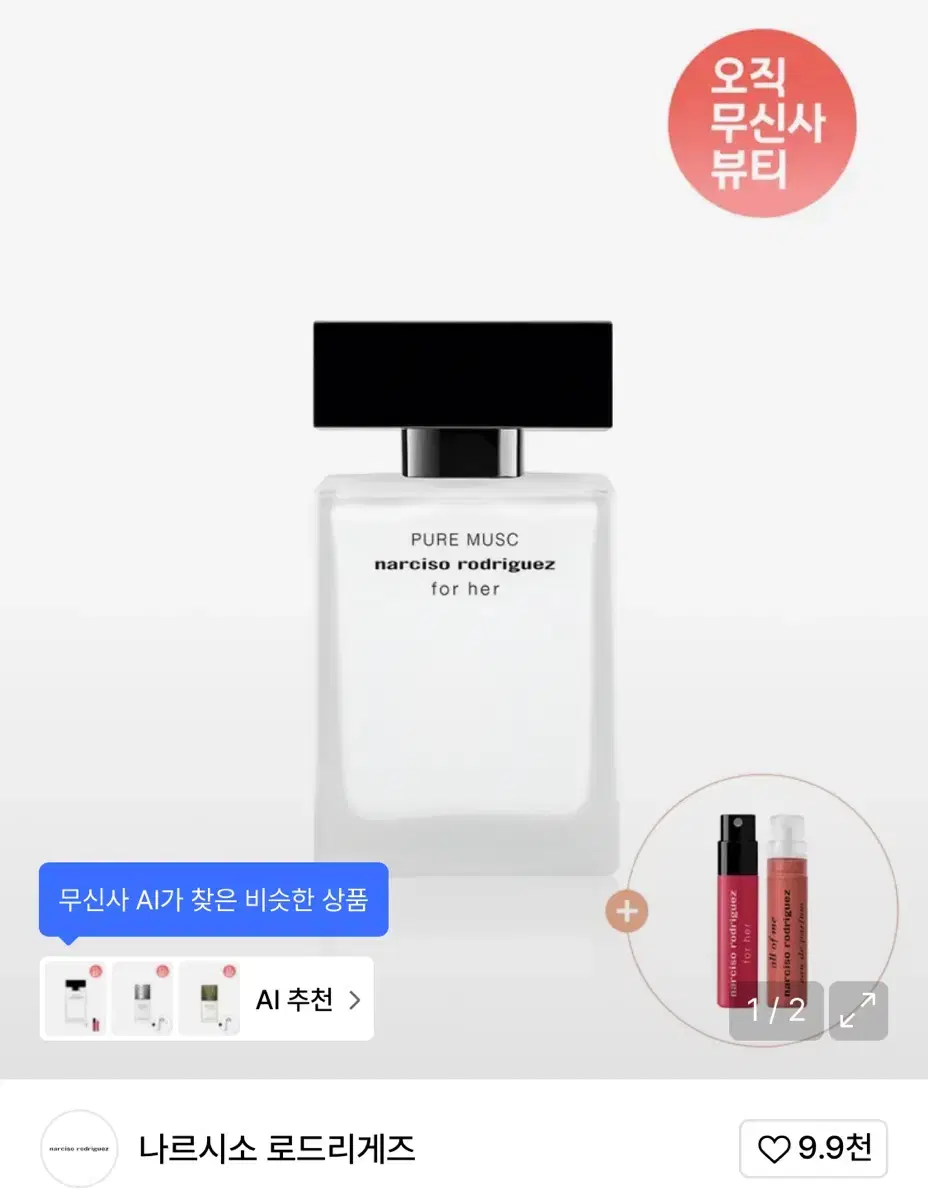
Task: Open the first AI-recommended perfume thumbnail
Action: pos(75,999)
